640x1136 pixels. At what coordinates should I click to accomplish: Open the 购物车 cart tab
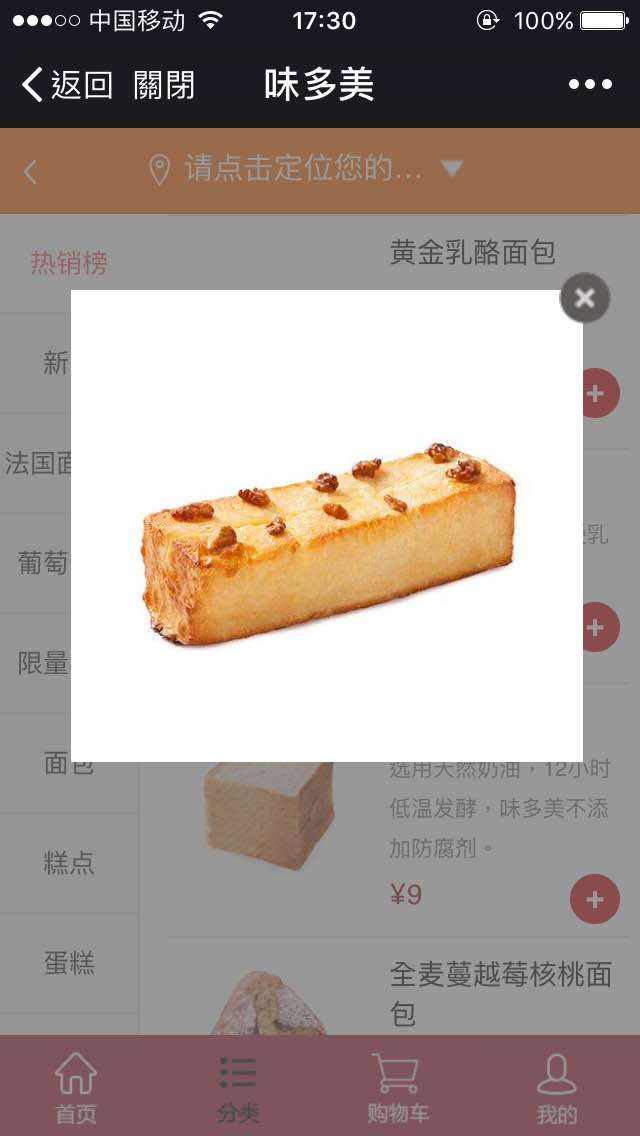click(x=397, y=1087)
